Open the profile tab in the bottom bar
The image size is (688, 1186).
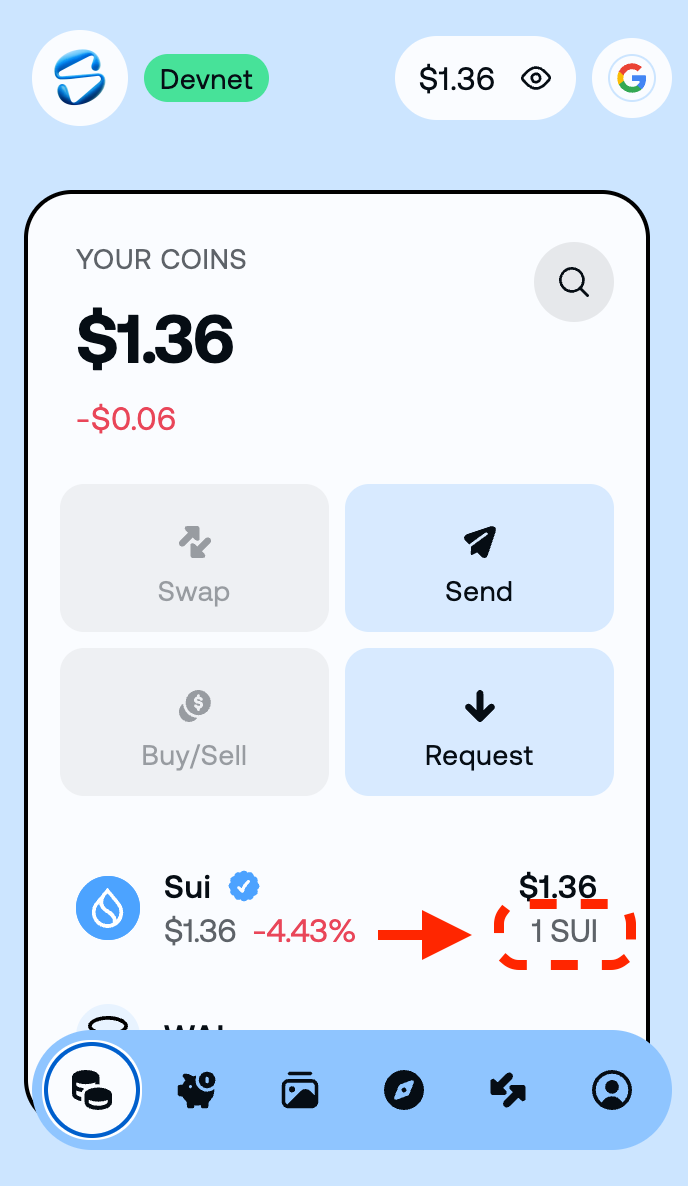[x=611, y=1090]
